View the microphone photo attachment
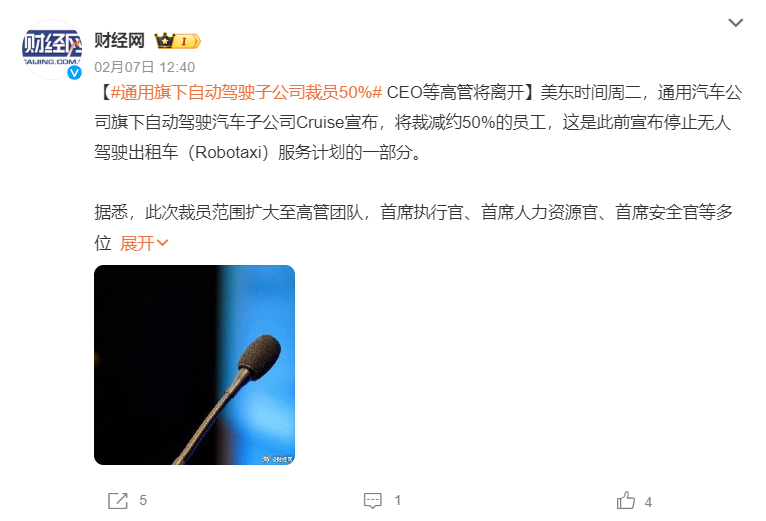 194,365
